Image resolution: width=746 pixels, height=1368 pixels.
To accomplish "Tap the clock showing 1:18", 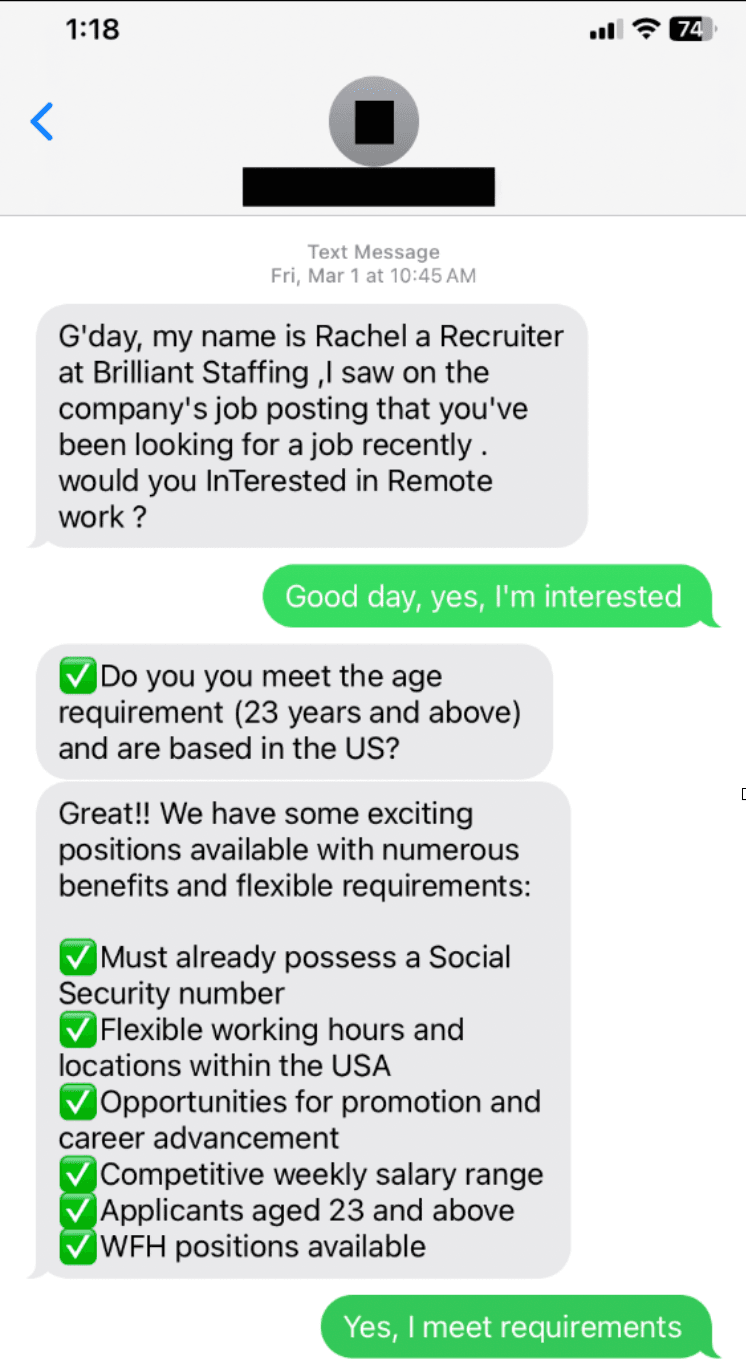I will click(94, 30).
